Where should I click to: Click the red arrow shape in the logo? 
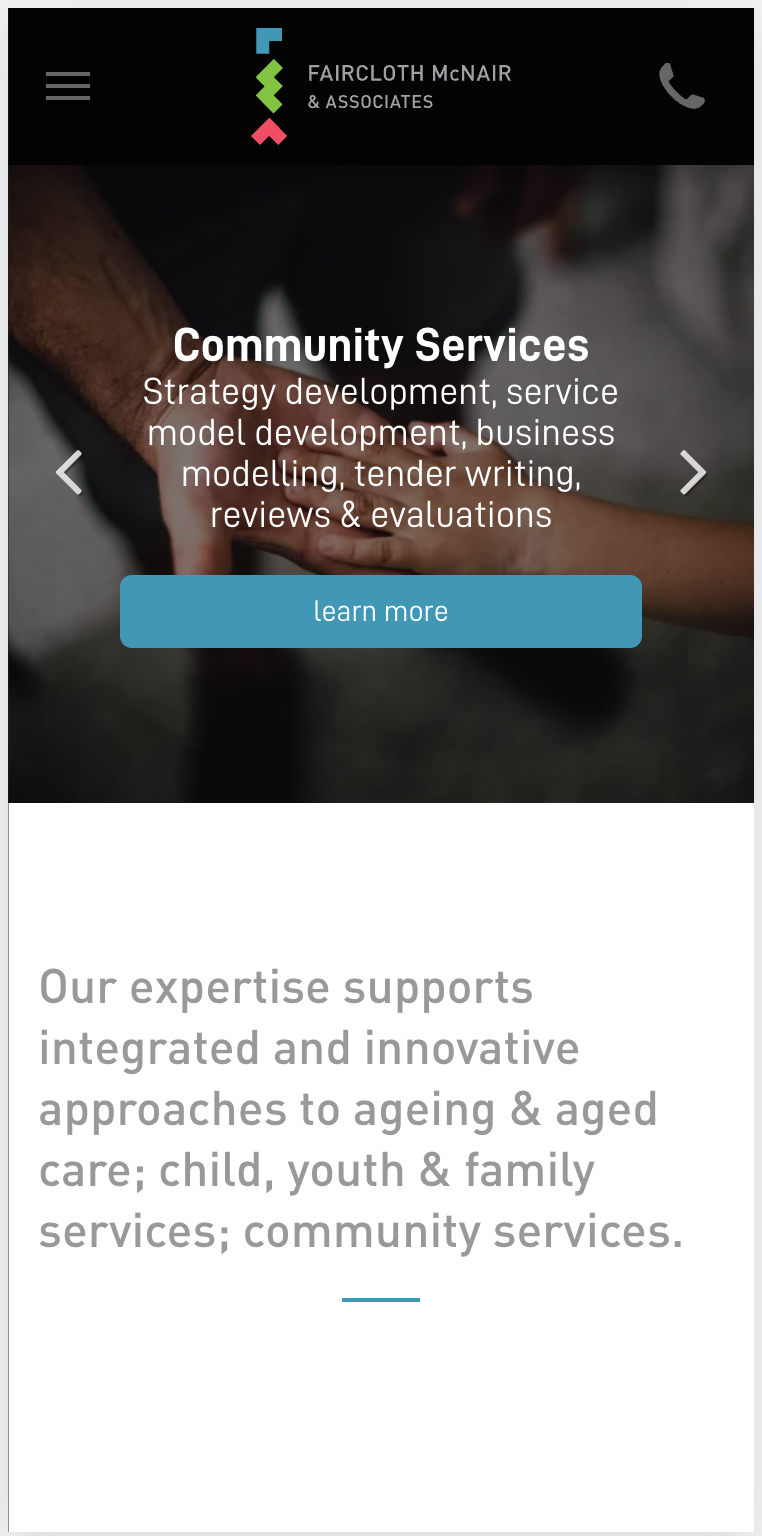[268, 133]
